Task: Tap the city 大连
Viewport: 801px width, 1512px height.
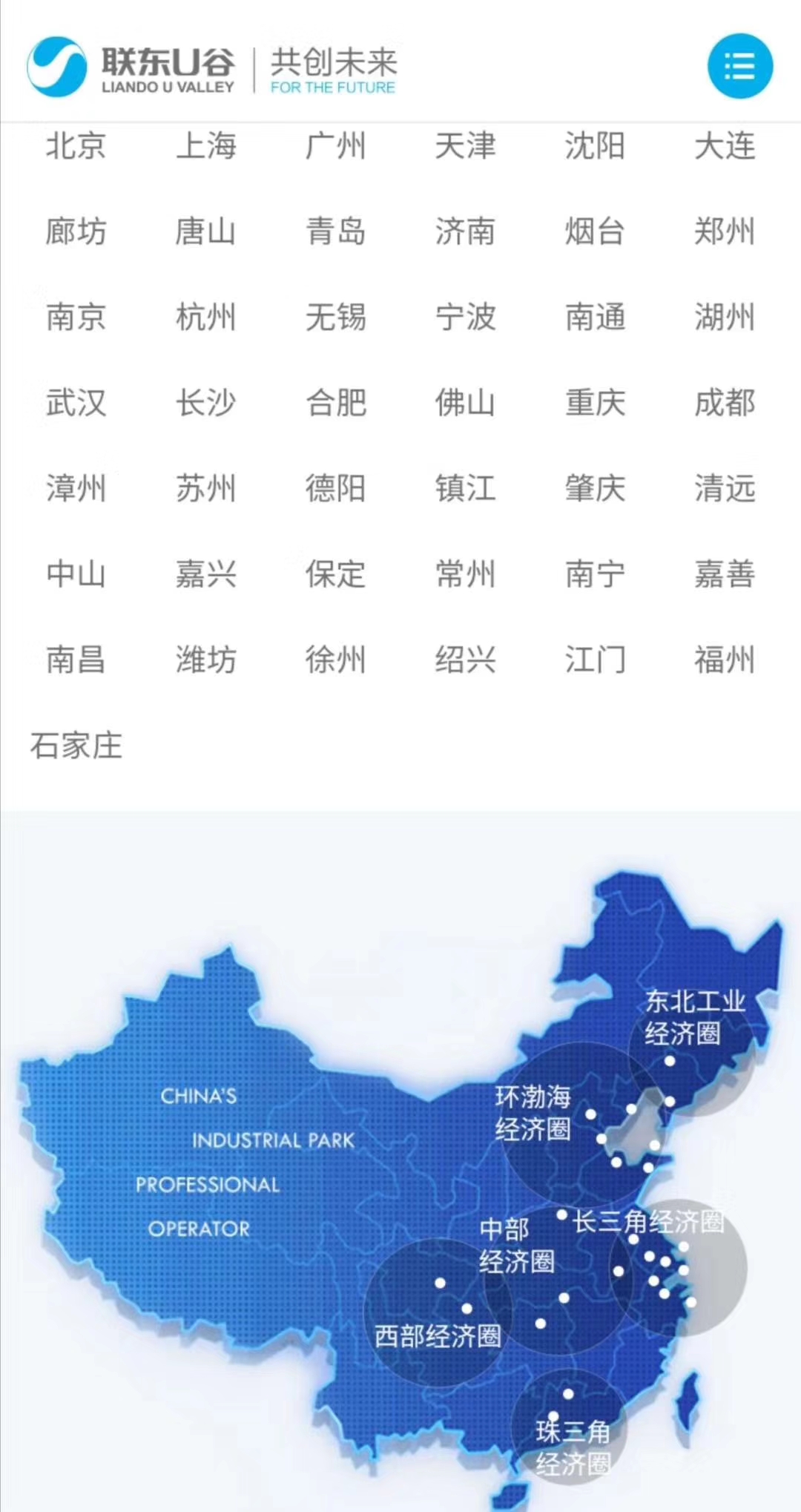Action: tap(725, 145)
